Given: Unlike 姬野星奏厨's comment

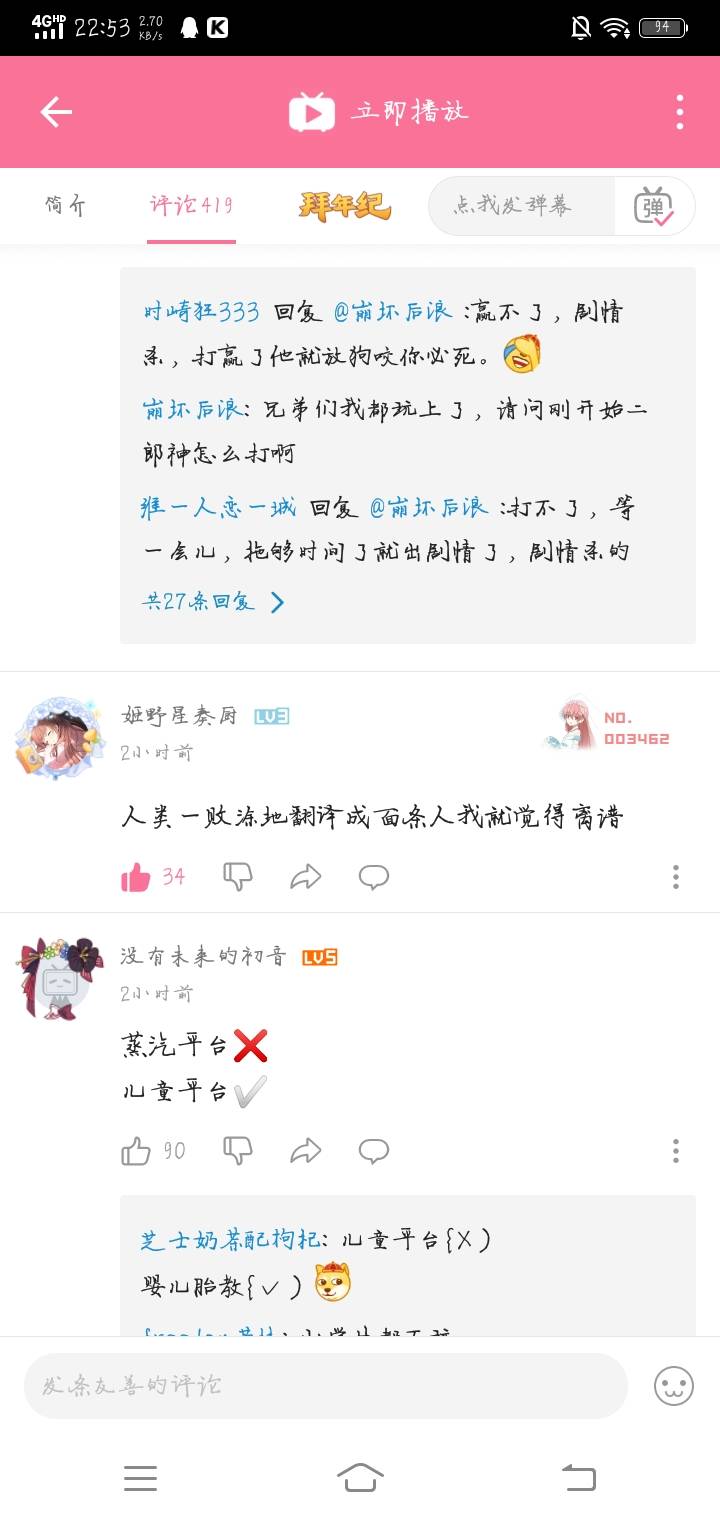Looking at the screenshot, I should (137, 877).
